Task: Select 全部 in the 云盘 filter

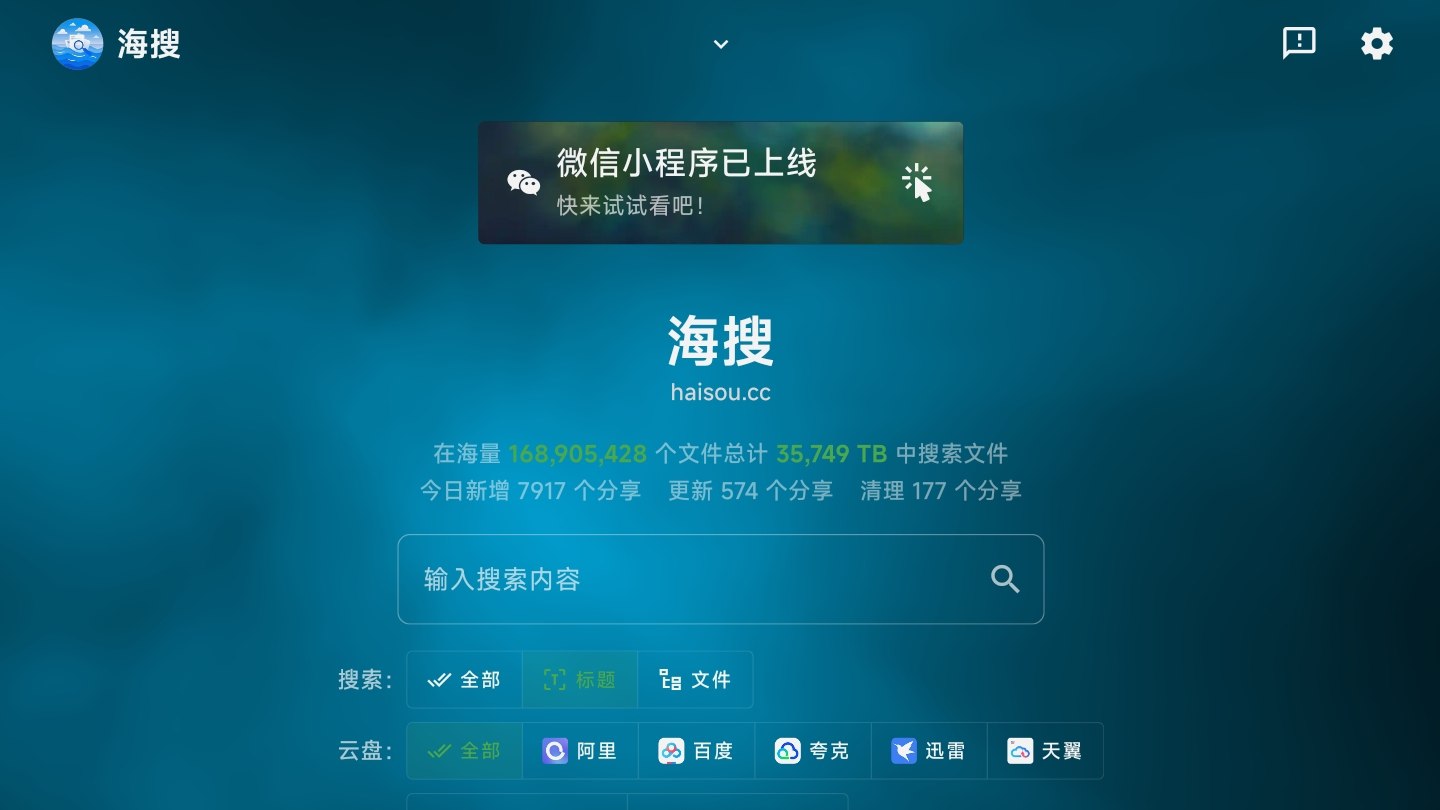Action: click(464, 751)
